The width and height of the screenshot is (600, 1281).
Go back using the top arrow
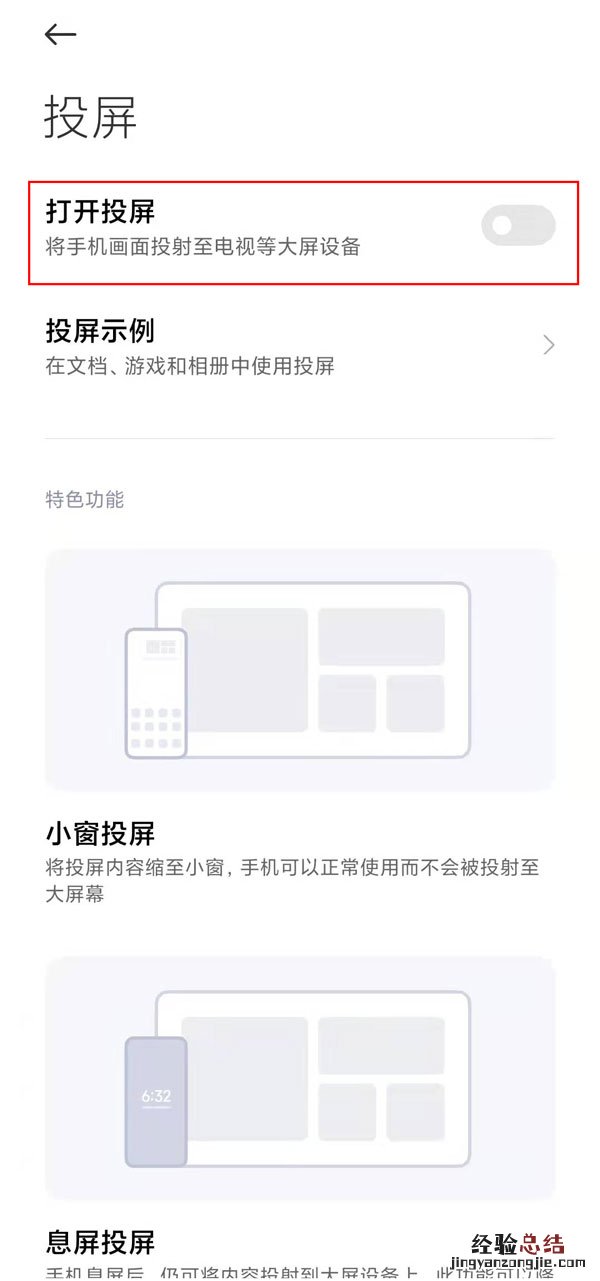[x=60, y=34]
